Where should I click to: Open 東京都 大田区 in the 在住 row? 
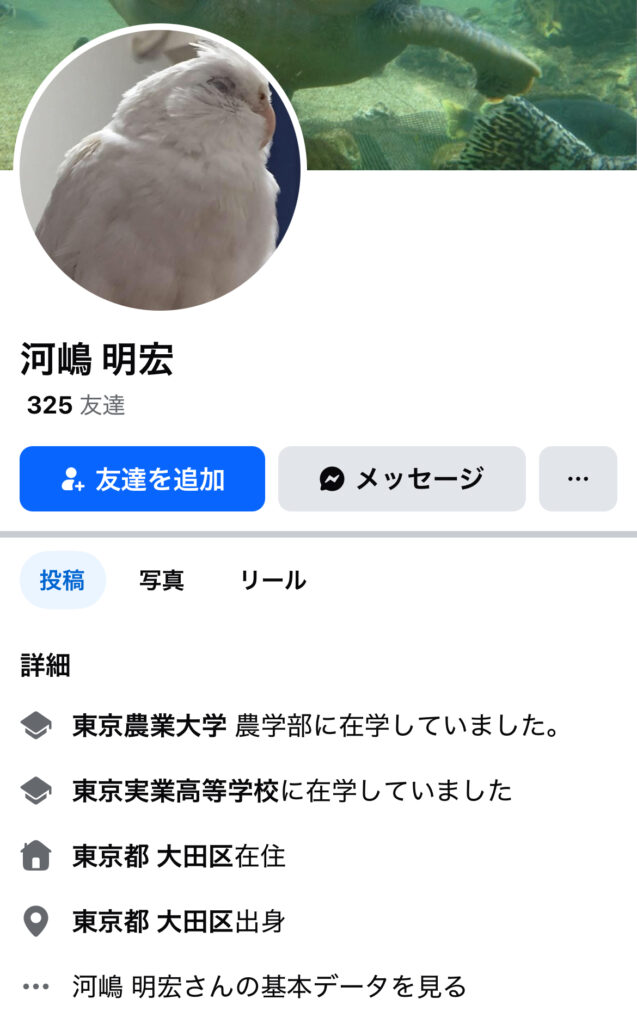point(152,856)
